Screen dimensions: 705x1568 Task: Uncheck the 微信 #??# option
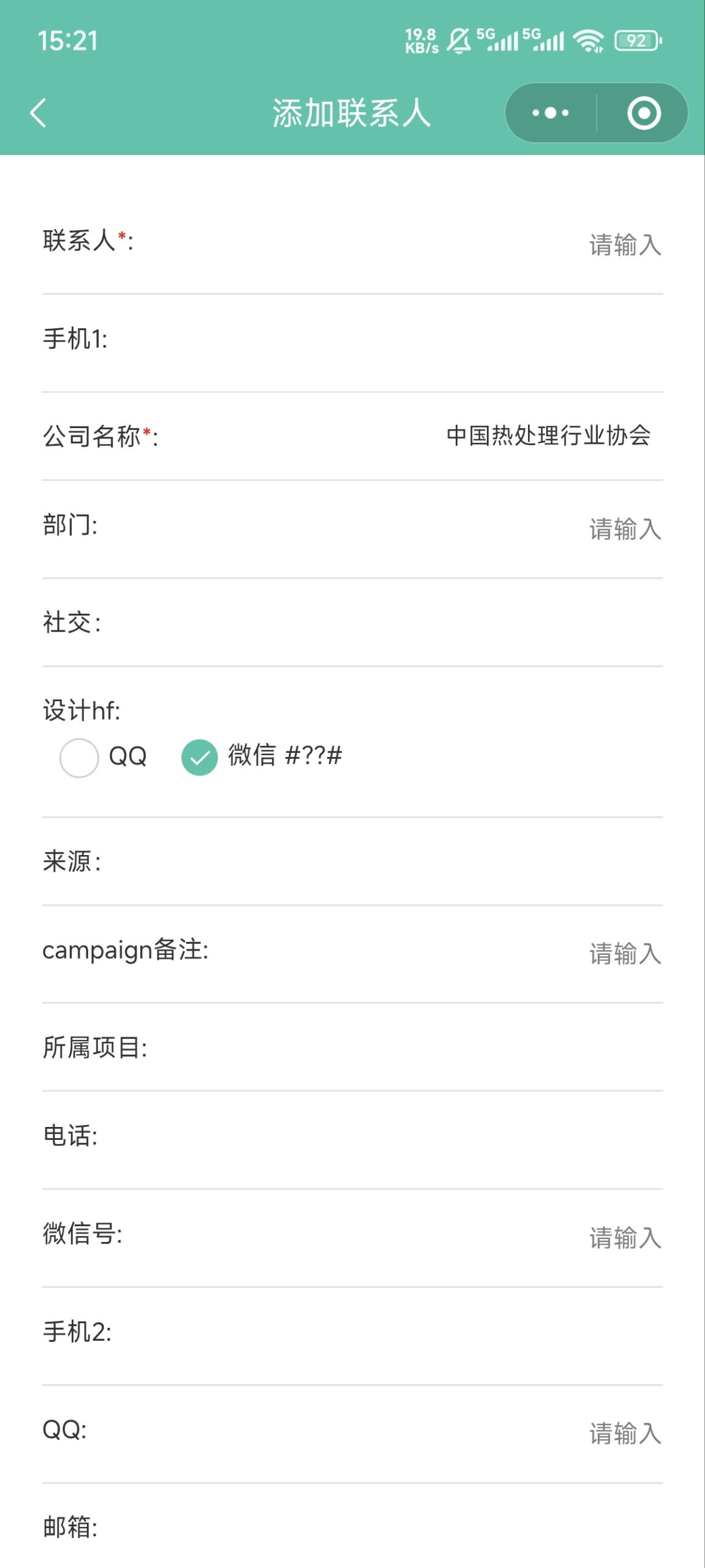(x=262, y=757)
